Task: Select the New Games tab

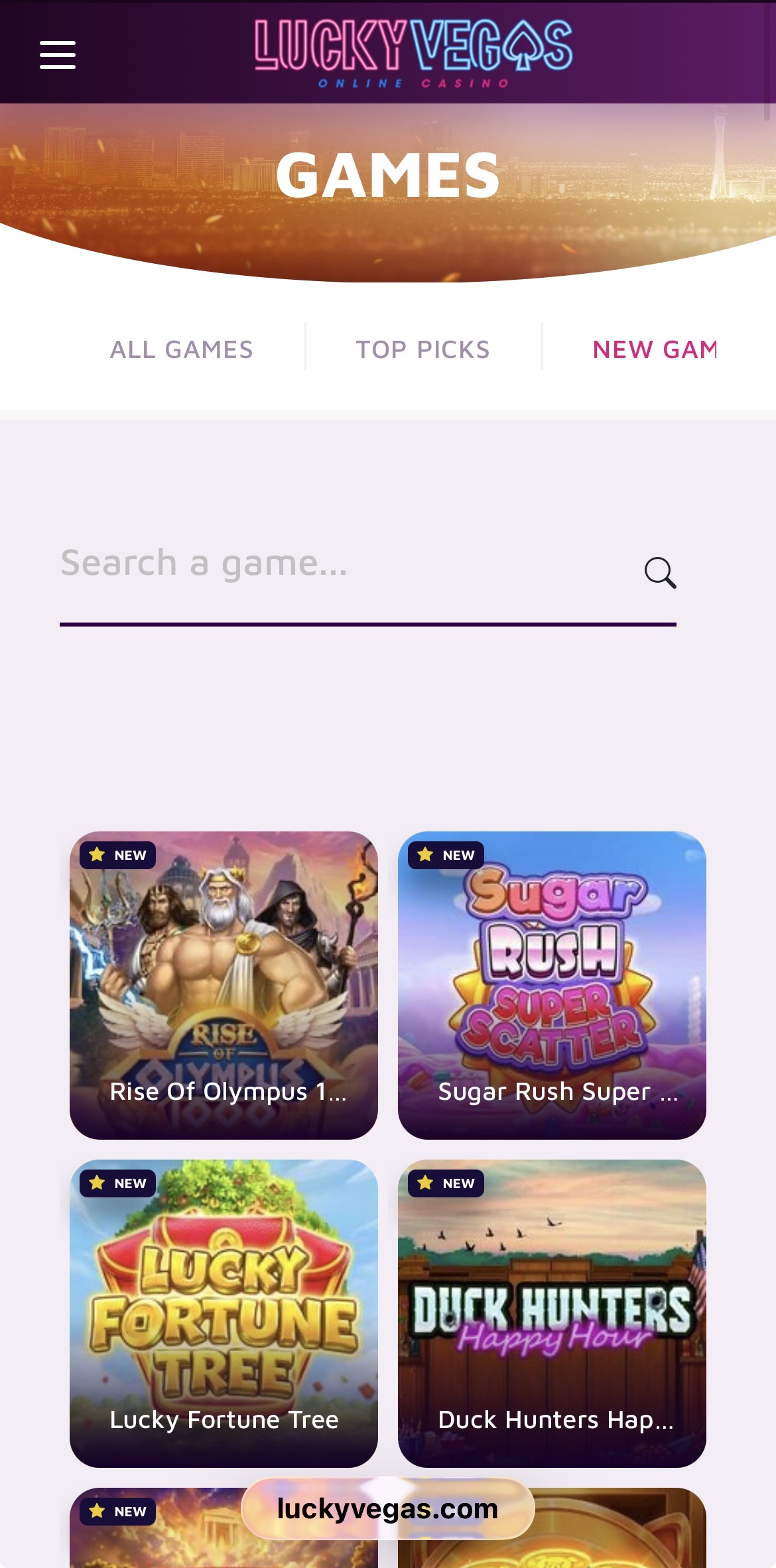Action: (654, 349)
